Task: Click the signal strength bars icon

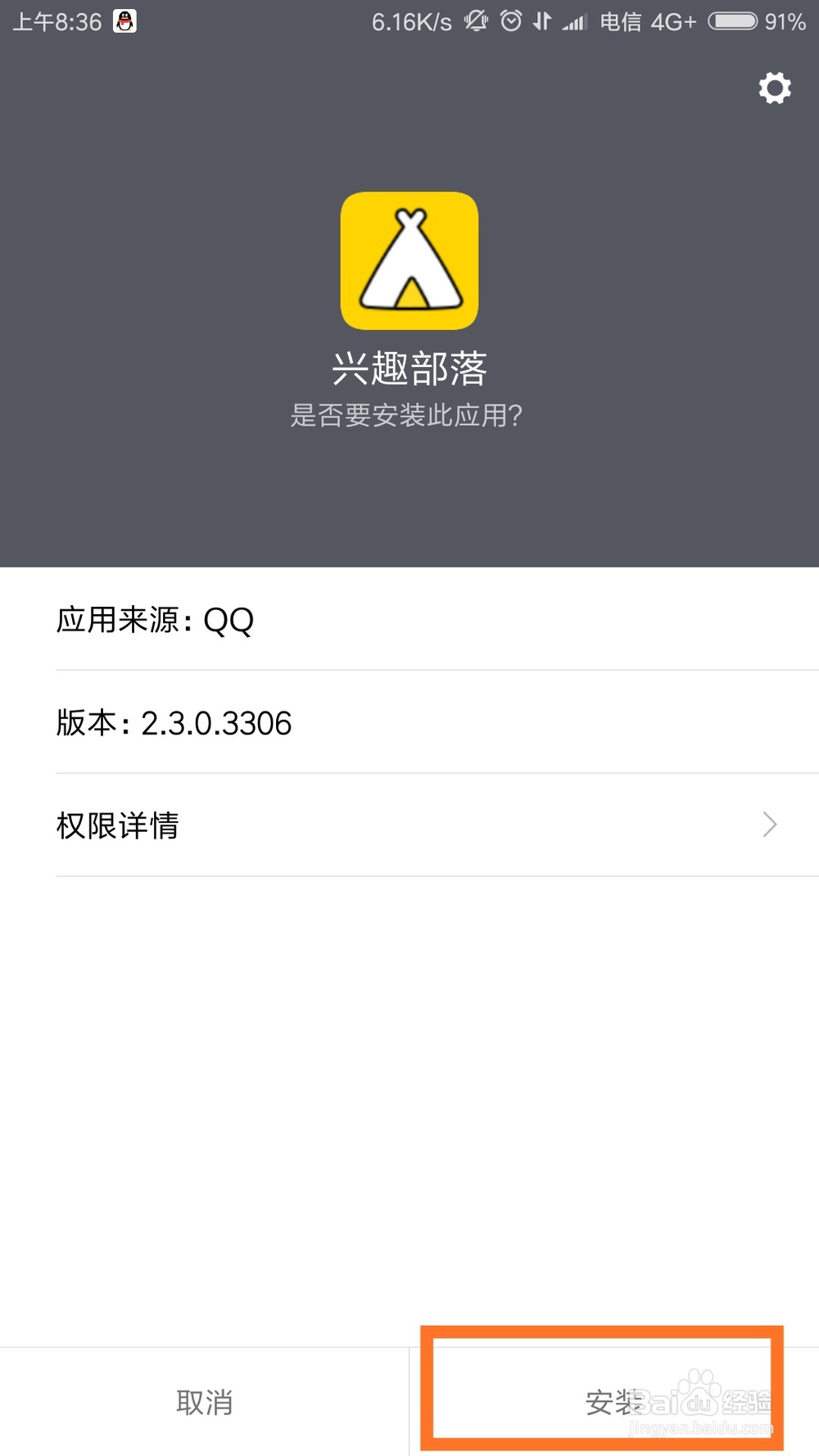Action: 573,20
